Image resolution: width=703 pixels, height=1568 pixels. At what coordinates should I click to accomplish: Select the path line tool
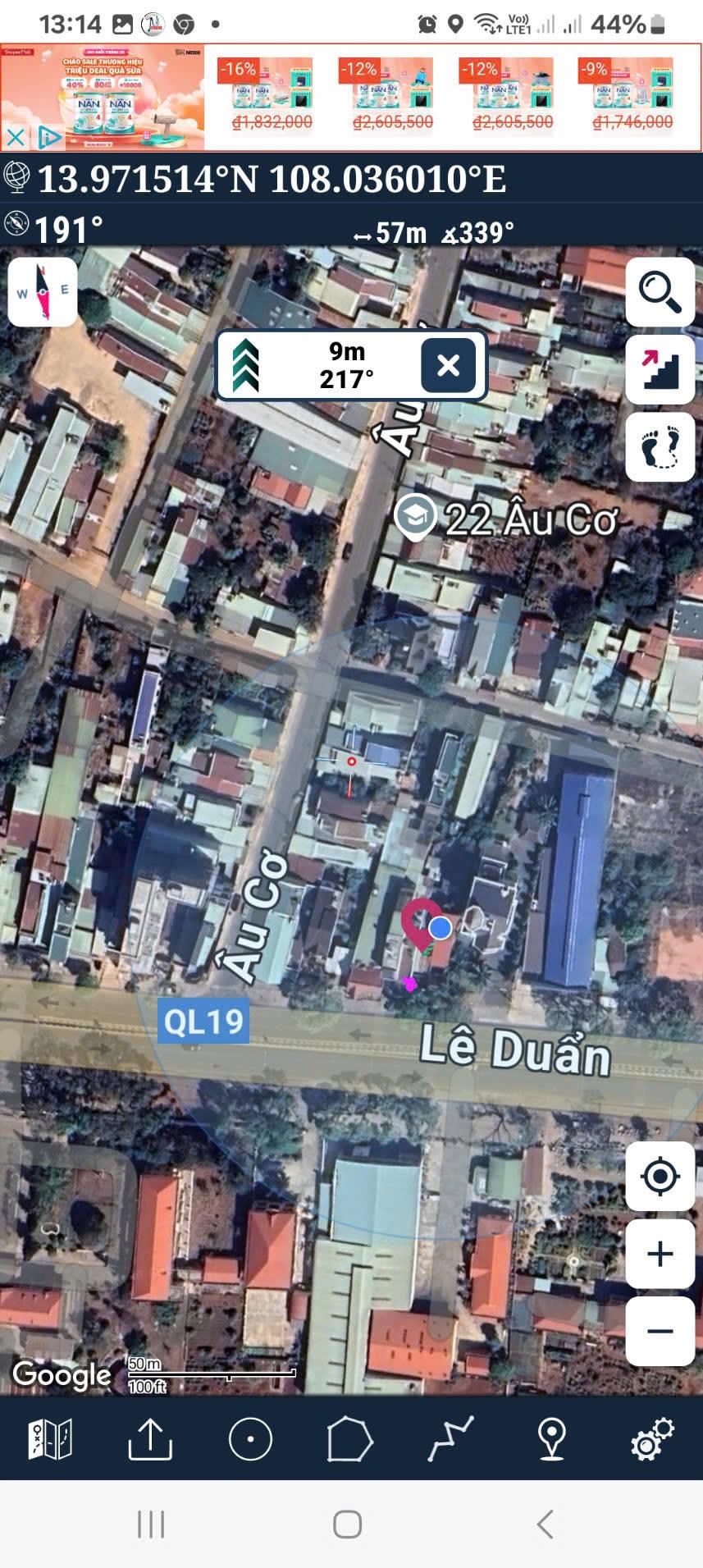pyautogui.click(x=450, y=1439)
